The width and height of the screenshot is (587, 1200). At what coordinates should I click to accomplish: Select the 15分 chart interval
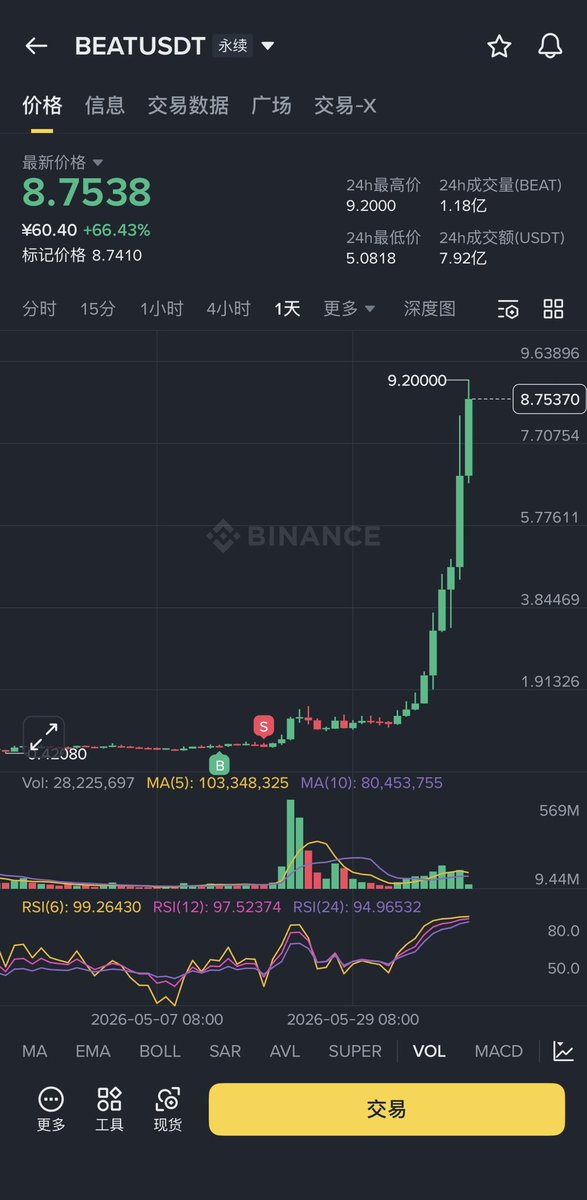coord(97,309)
